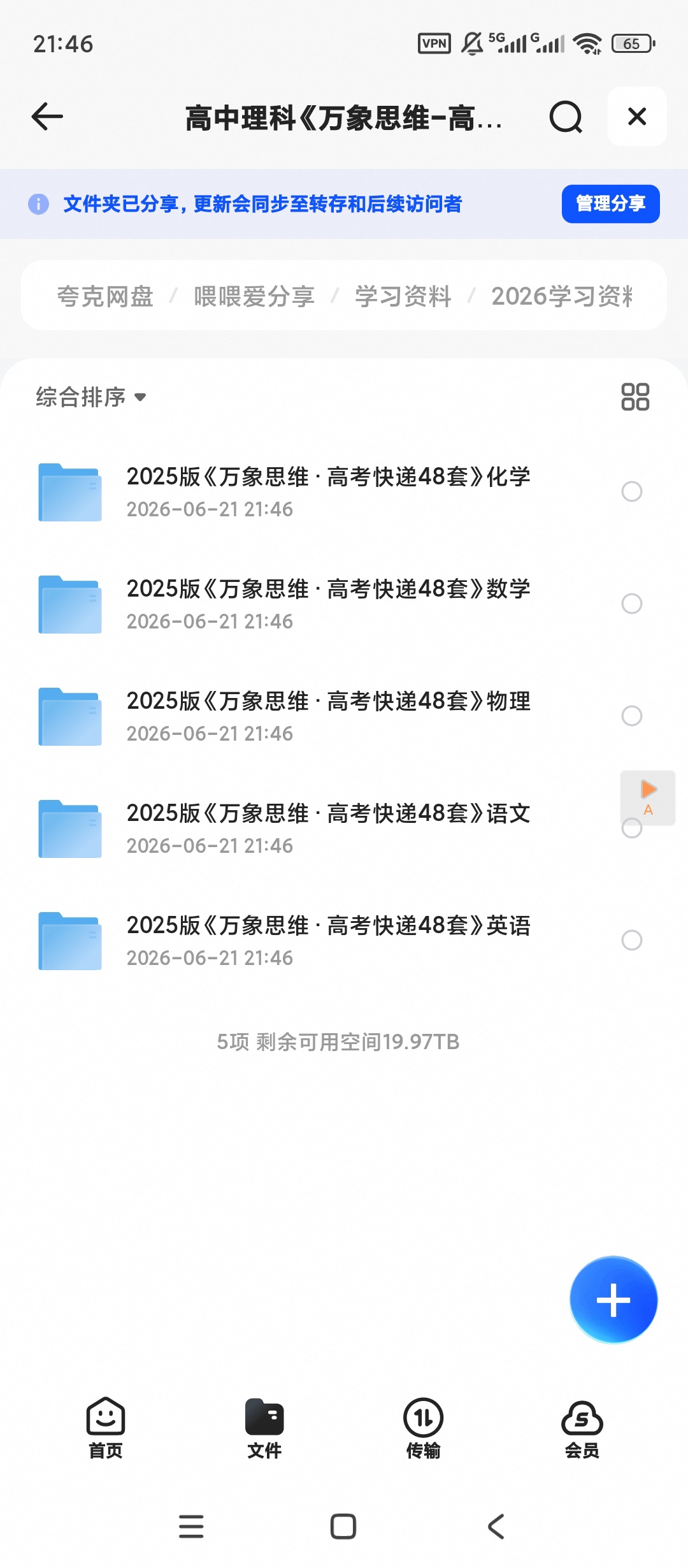Viewport: 688px width, 1568px height.
Task: Tap the 管理分享 button
Action: click(x=610, y=204)
